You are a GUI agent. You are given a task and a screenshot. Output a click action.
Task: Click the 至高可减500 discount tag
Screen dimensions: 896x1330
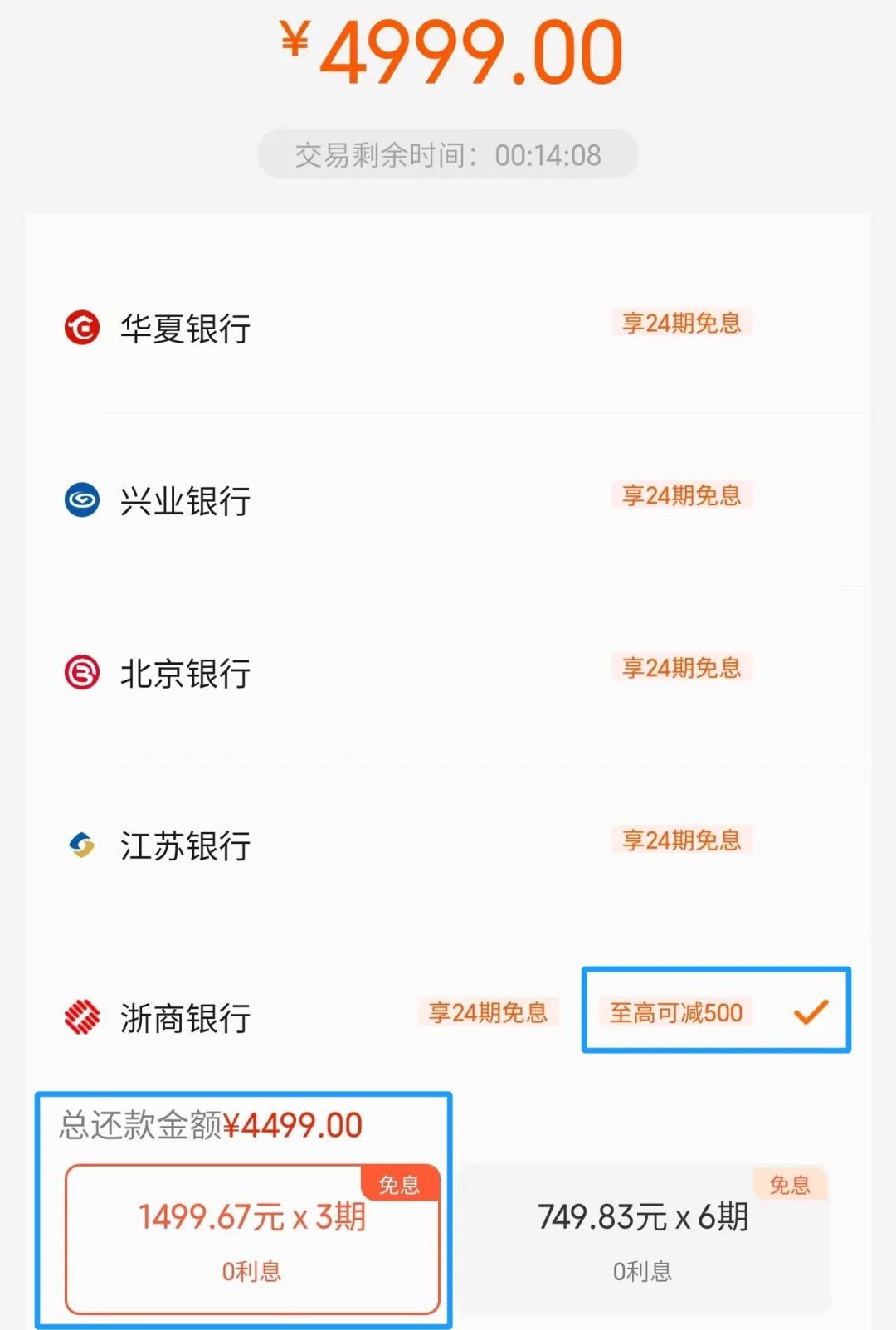[x=676, y=1013]
